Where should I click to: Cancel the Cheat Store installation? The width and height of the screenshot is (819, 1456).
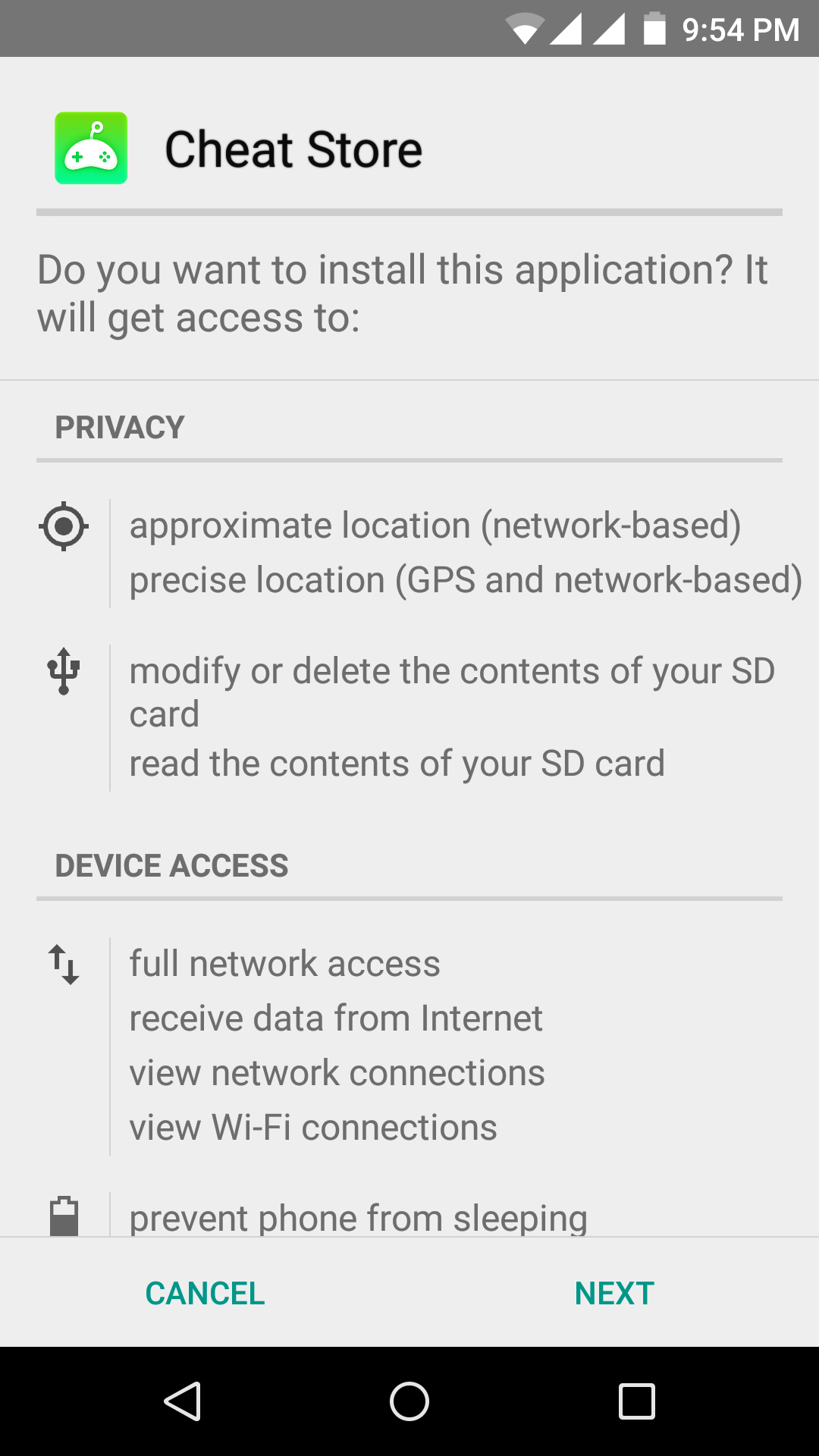click(205, 1293)
